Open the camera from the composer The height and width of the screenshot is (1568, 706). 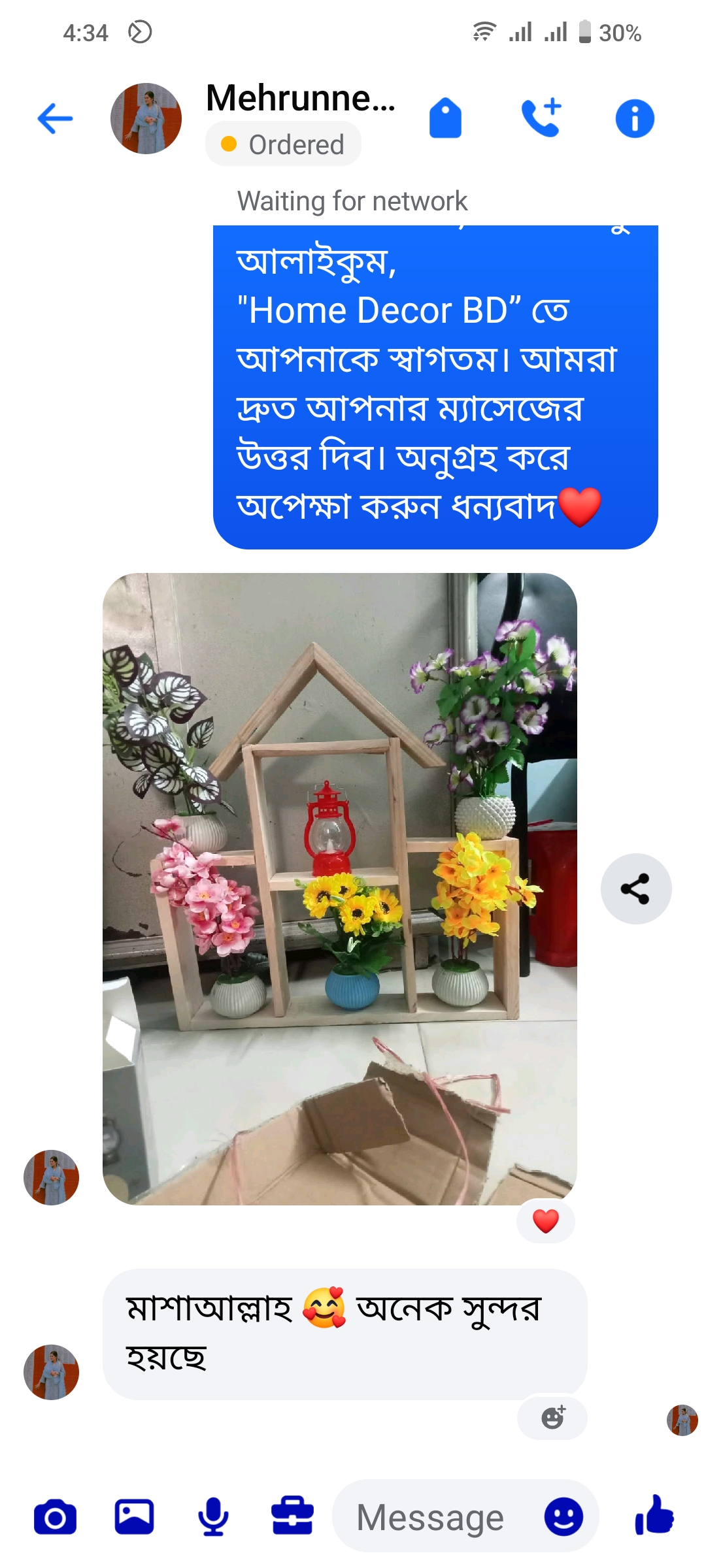click(55, 1517)
